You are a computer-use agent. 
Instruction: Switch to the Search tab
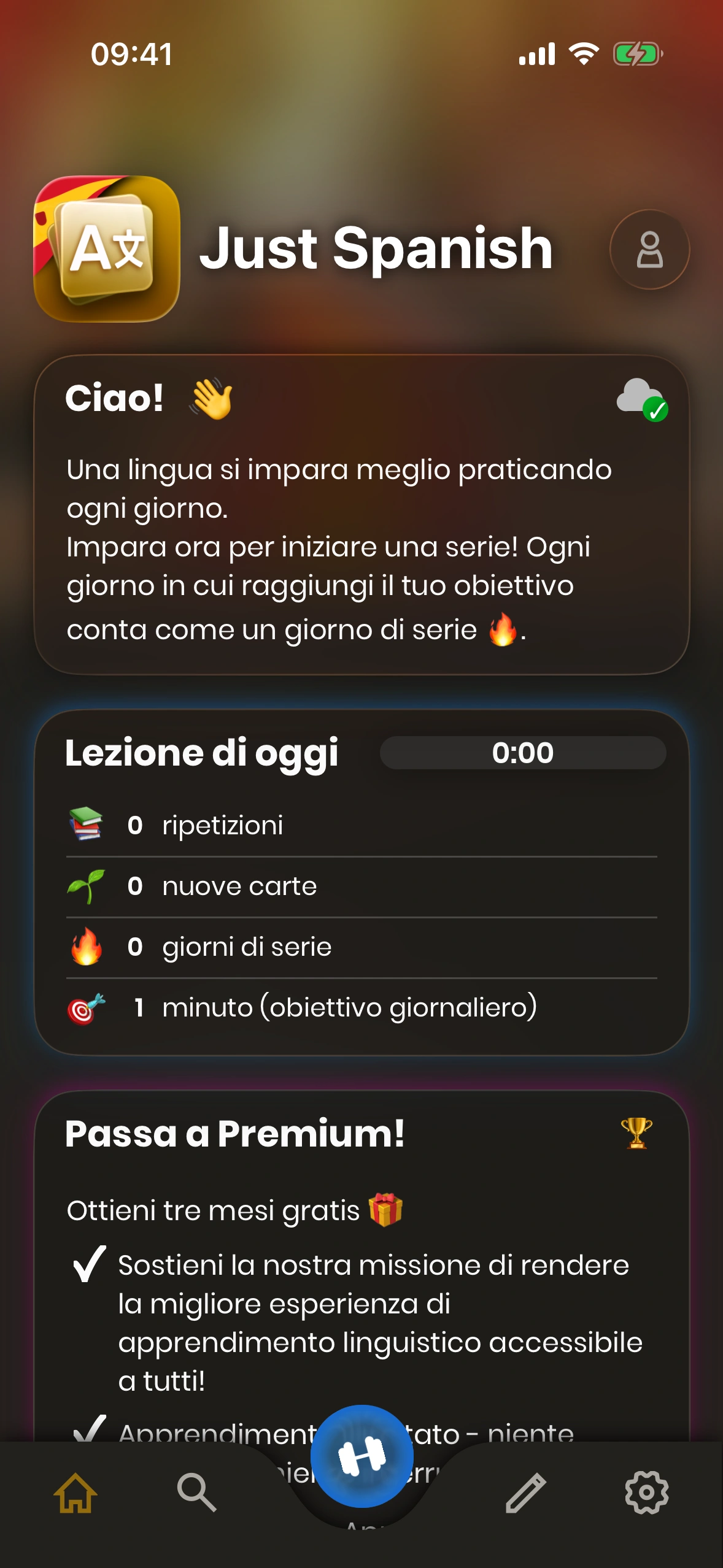(197, 1492)
